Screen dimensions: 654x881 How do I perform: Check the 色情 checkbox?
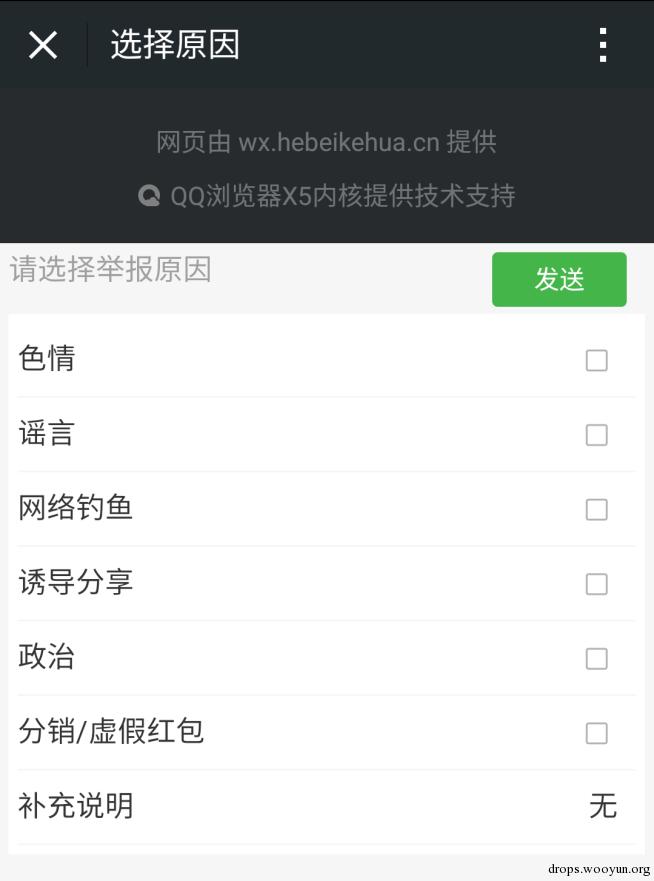pyautogui.click(x=596, y=360)
